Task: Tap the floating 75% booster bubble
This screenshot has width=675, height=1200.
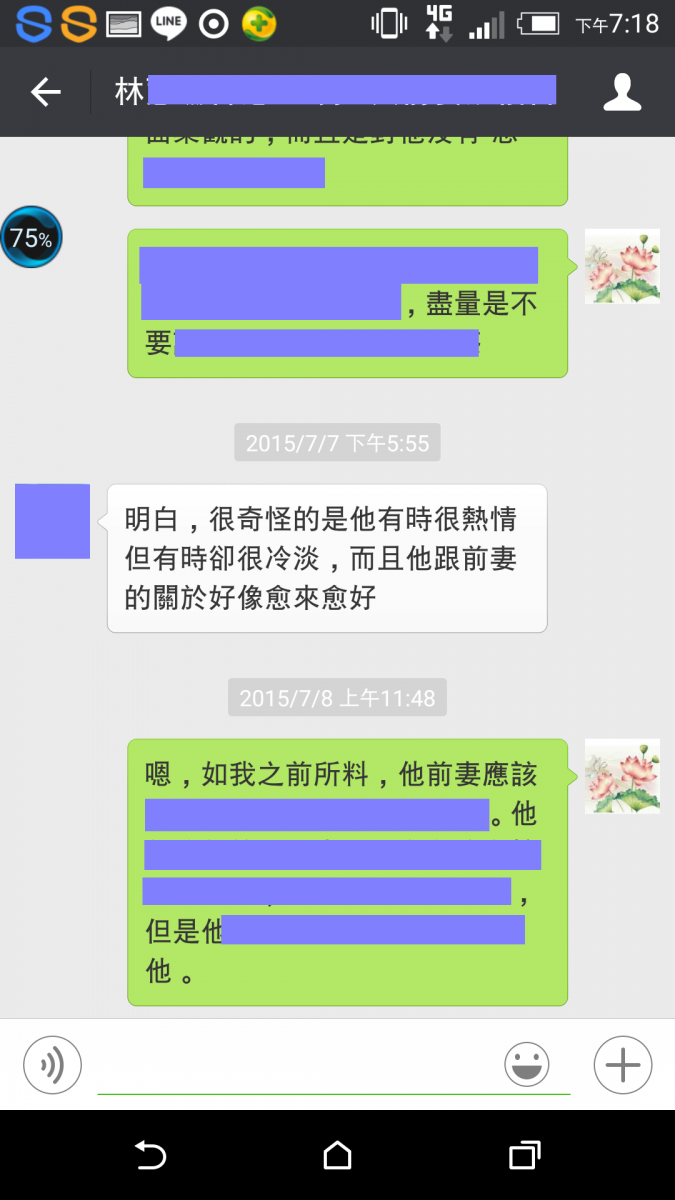Action: click(31, 237)
